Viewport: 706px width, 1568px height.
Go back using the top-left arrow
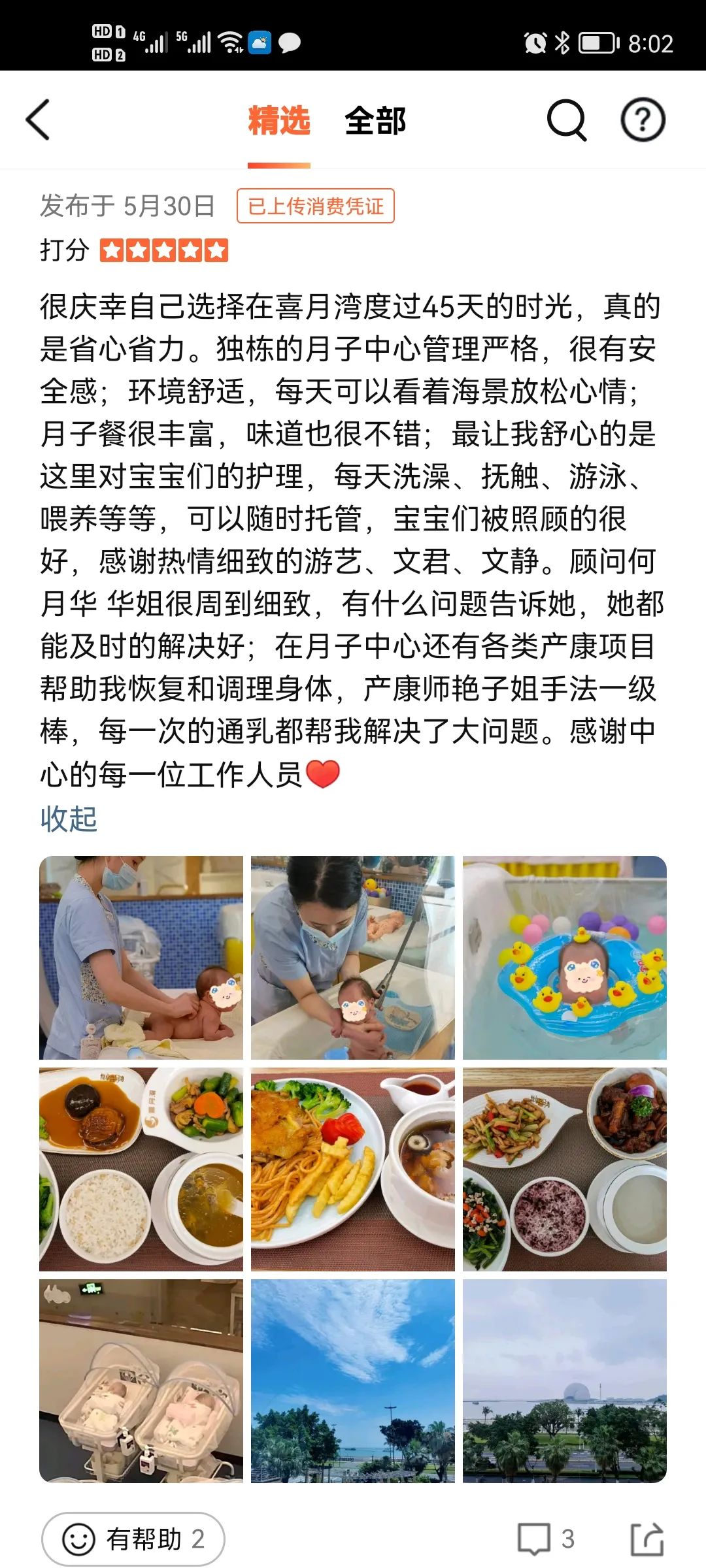point(38,120)
